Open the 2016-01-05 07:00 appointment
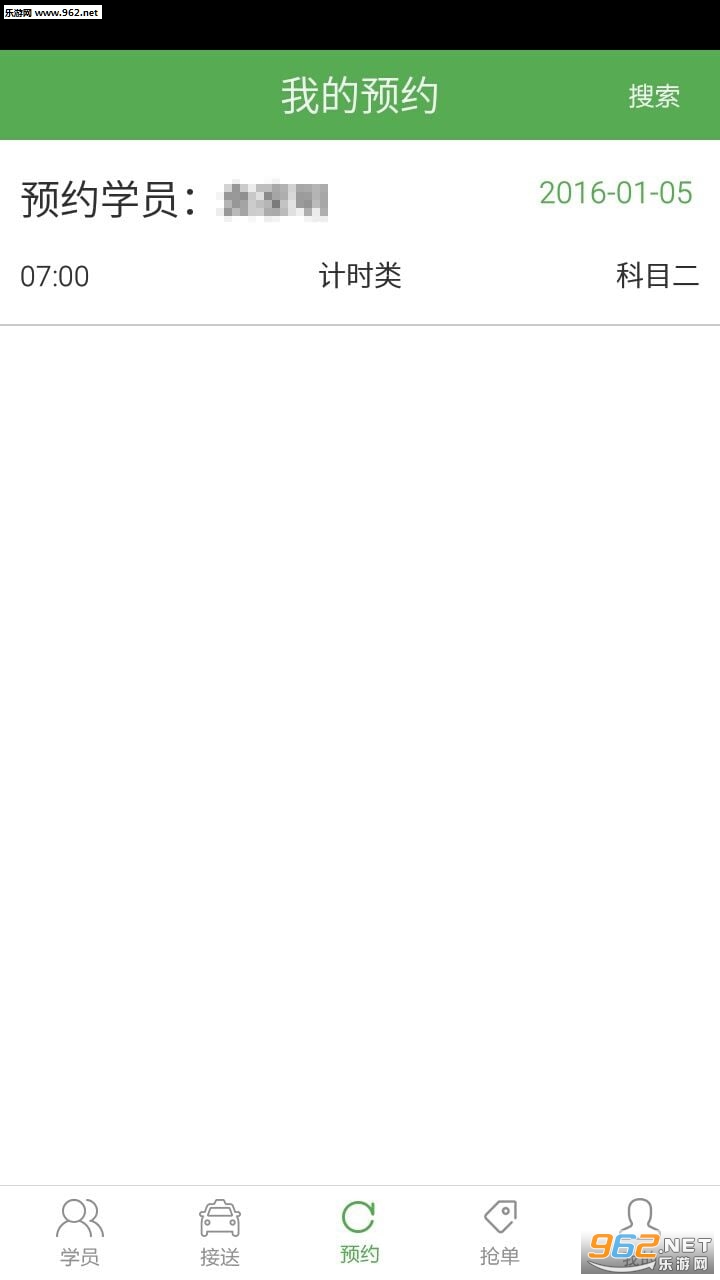 (360, 233)
